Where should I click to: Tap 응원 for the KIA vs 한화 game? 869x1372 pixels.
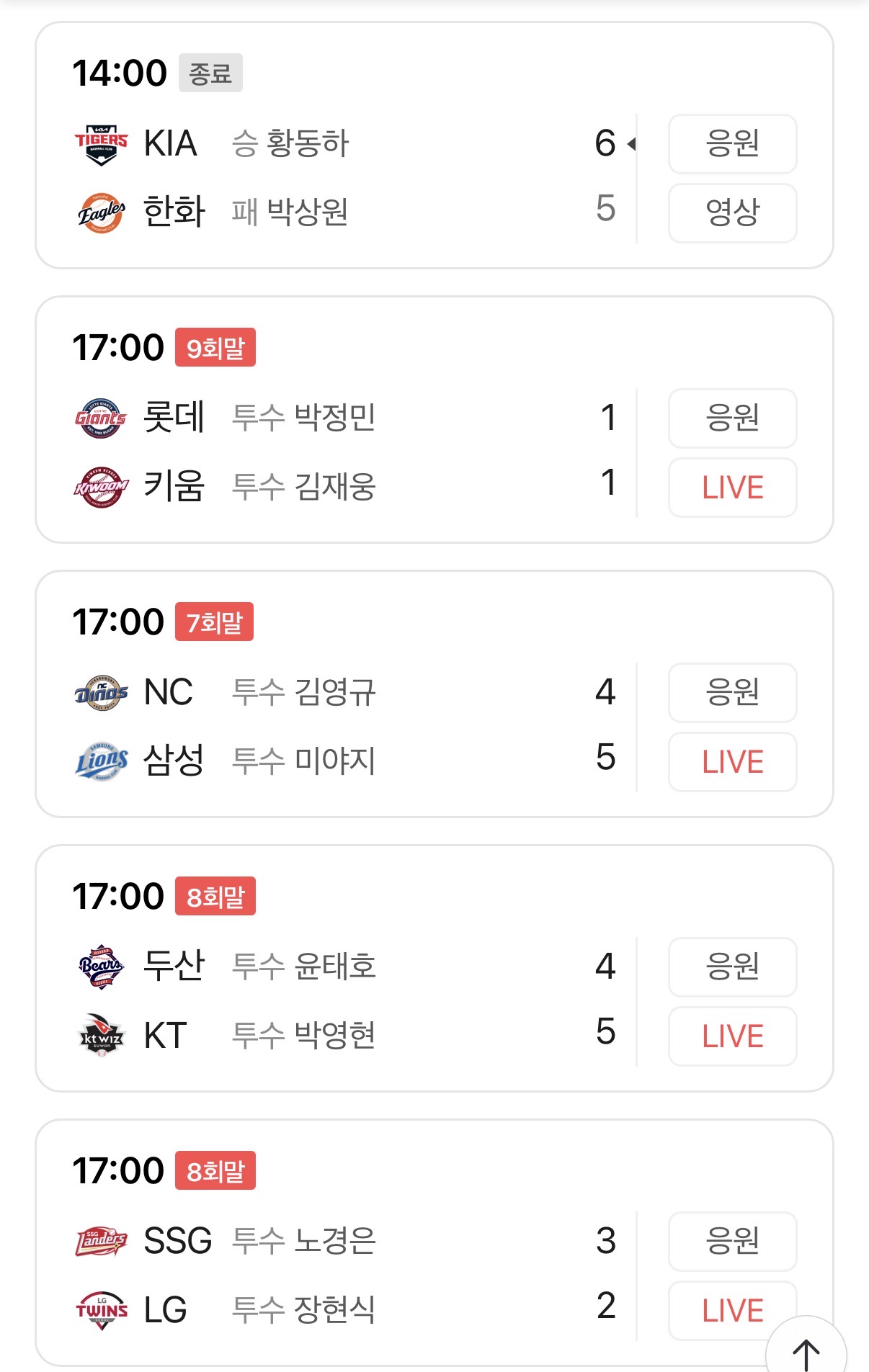(x=732, y=144)
